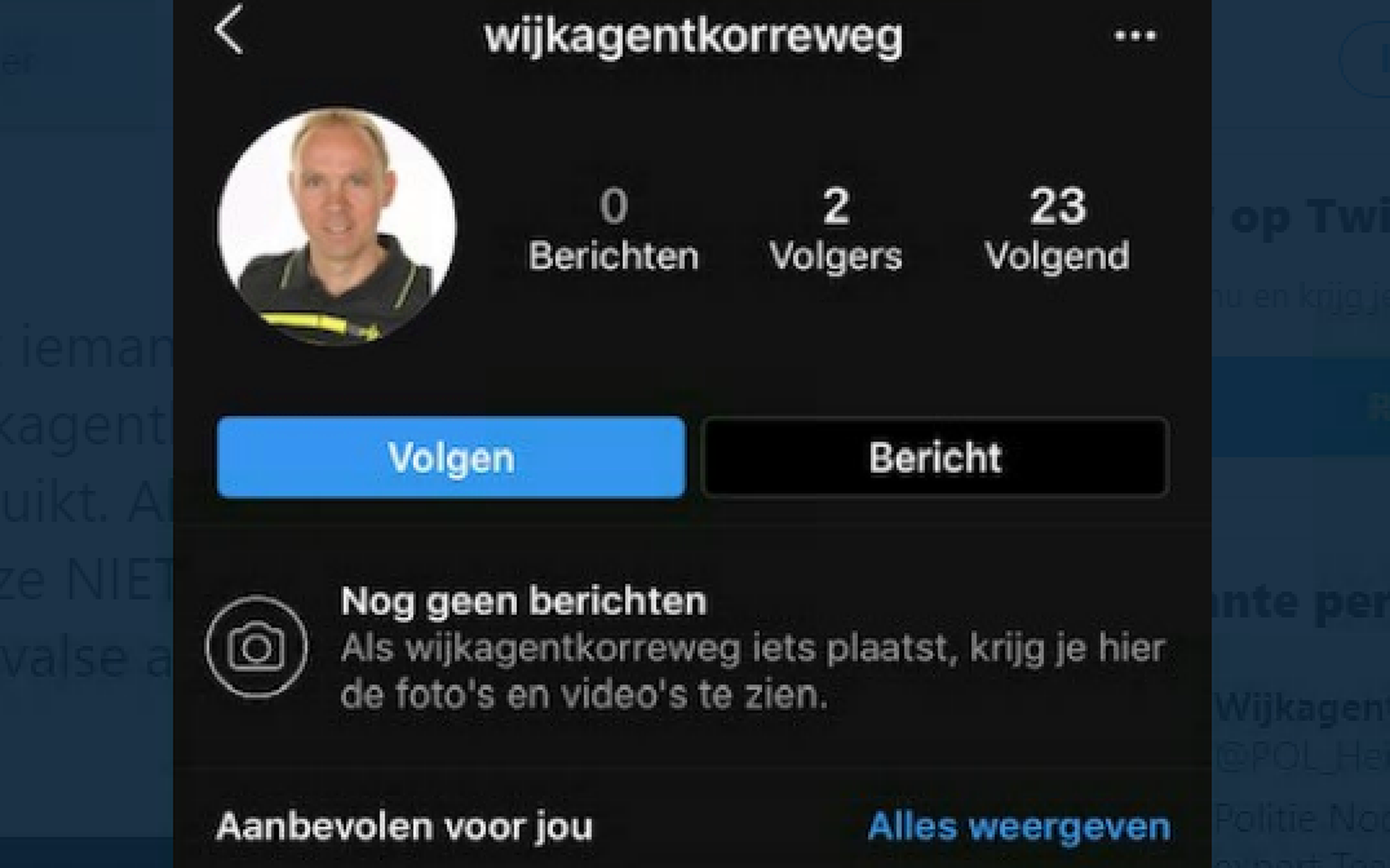Send a message via Bericht
Viewport: 1390px width, 868px height.
935,458
